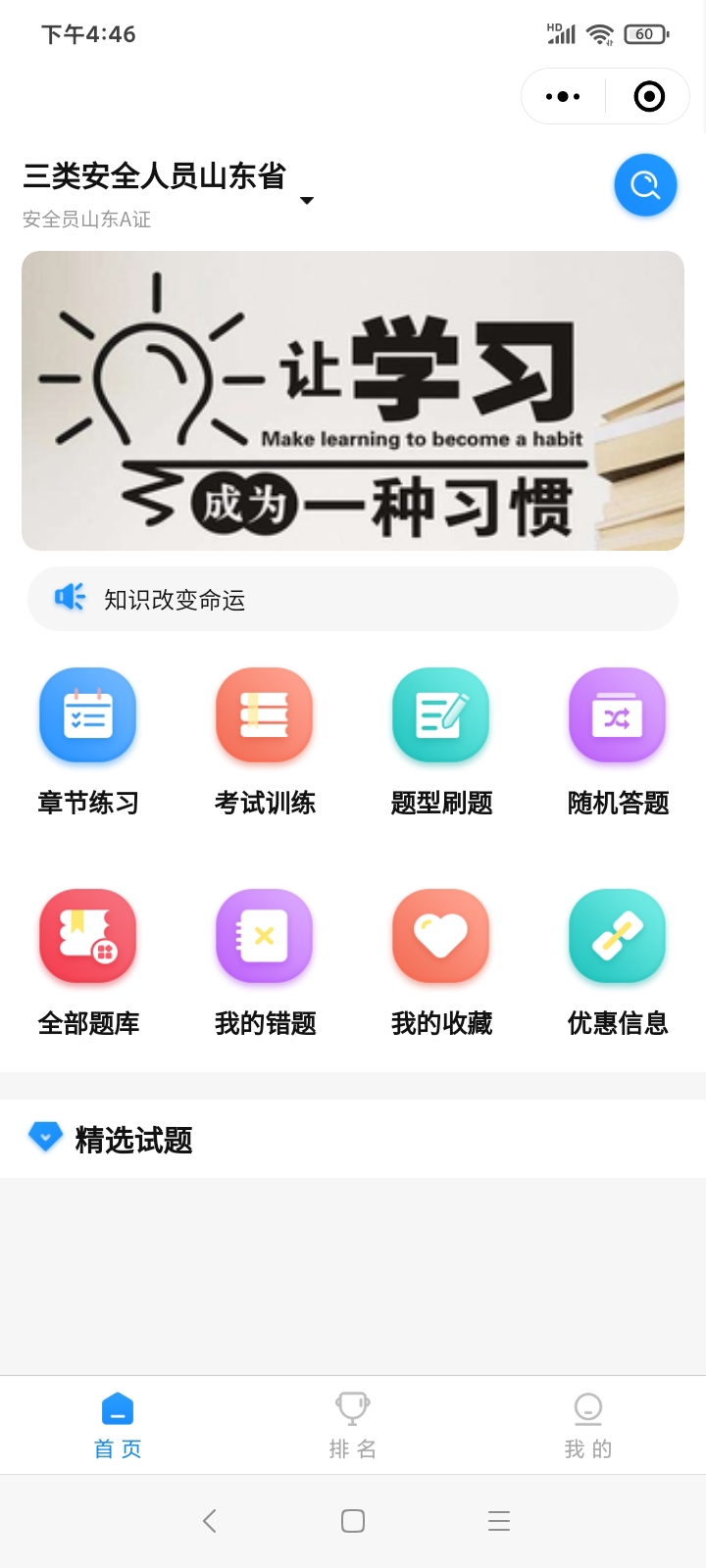Image resolution: width=706 pixels, height=1568 pixels.
Task: Switch to the 我的 profile tab
Action: point(588,1426)
